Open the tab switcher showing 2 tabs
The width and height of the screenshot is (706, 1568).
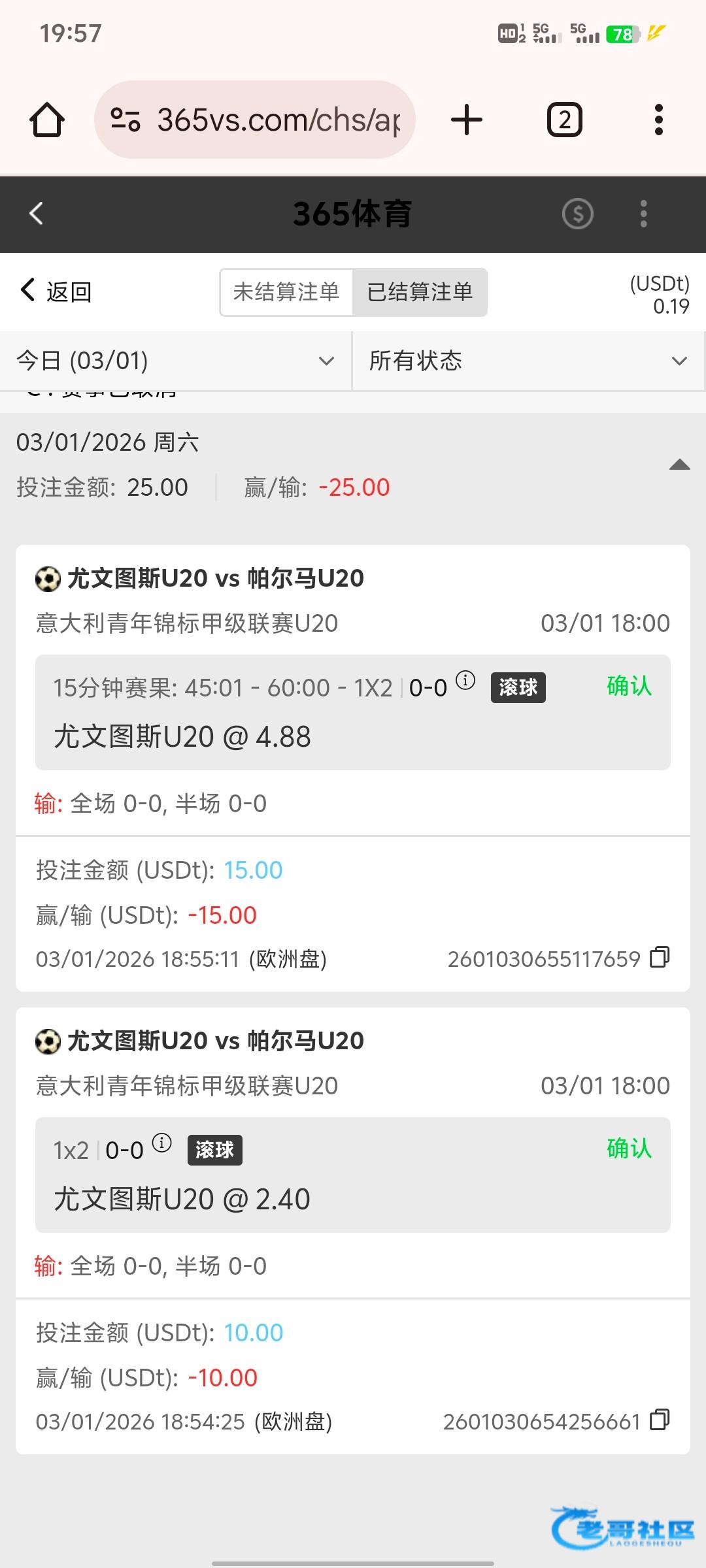tap(564, 120)
